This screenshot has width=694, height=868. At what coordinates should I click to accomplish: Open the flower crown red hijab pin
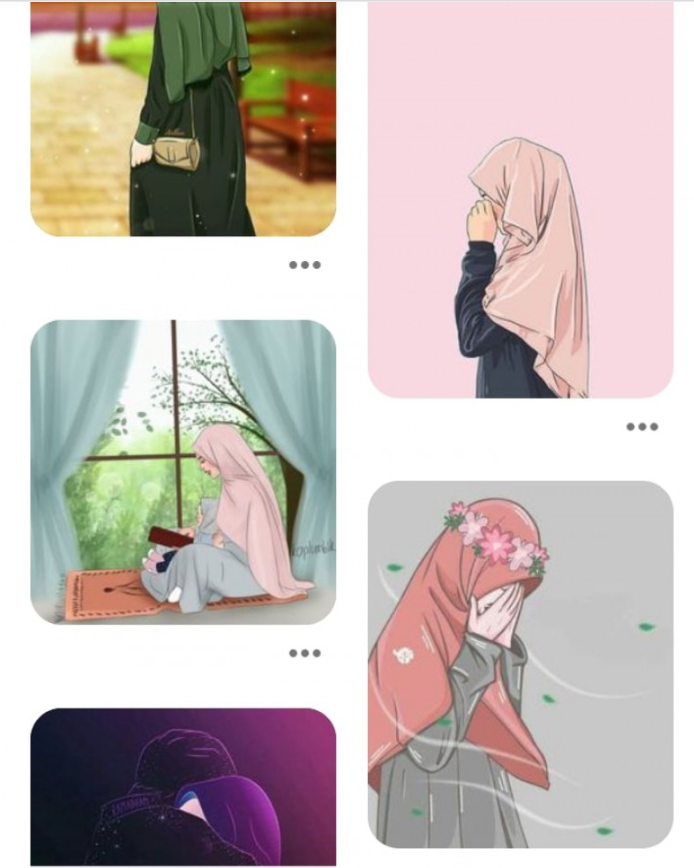pyautogui.click(x=520, y=665)
